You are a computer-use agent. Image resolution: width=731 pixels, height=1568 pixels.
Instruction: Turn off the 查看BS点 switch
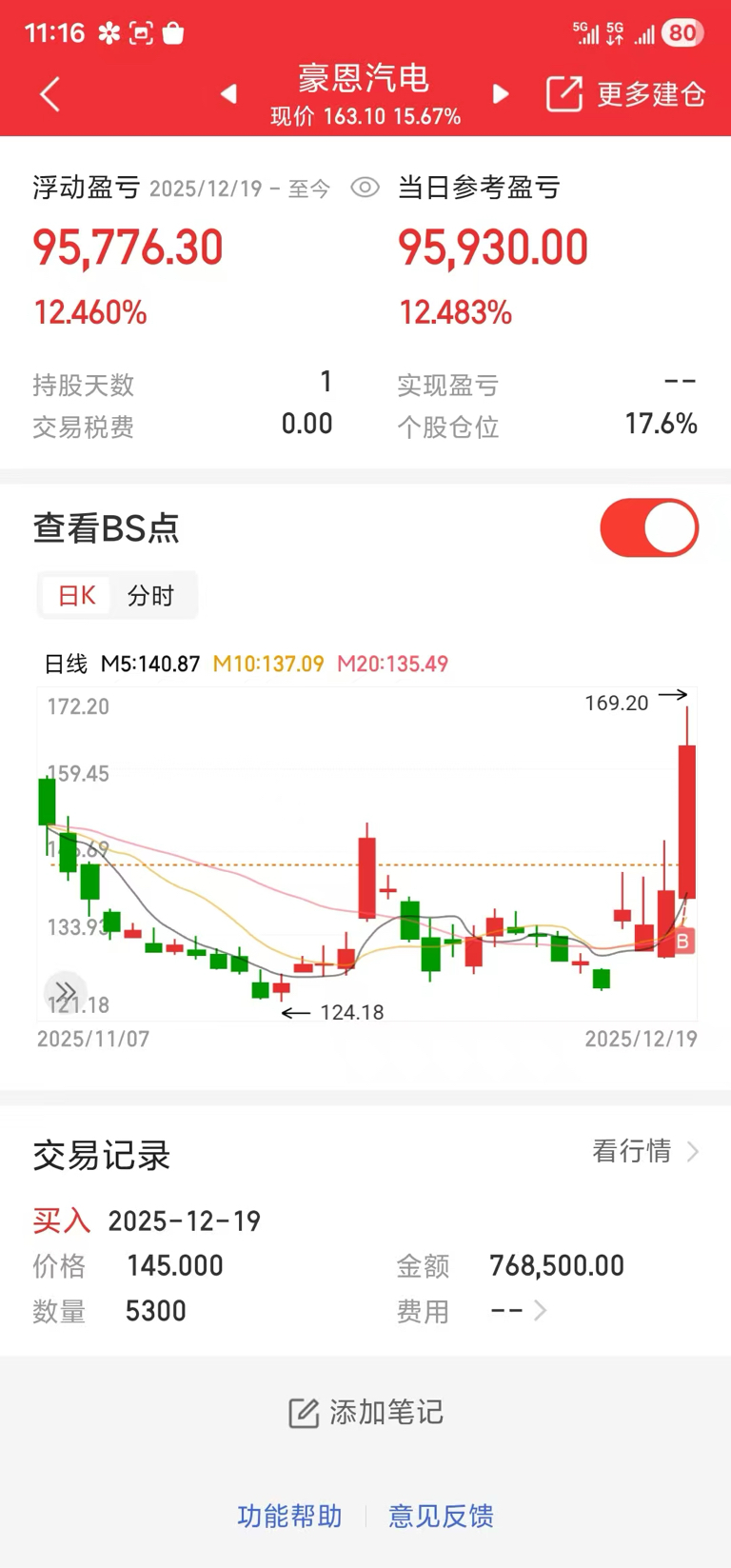(x=649, y=528)
